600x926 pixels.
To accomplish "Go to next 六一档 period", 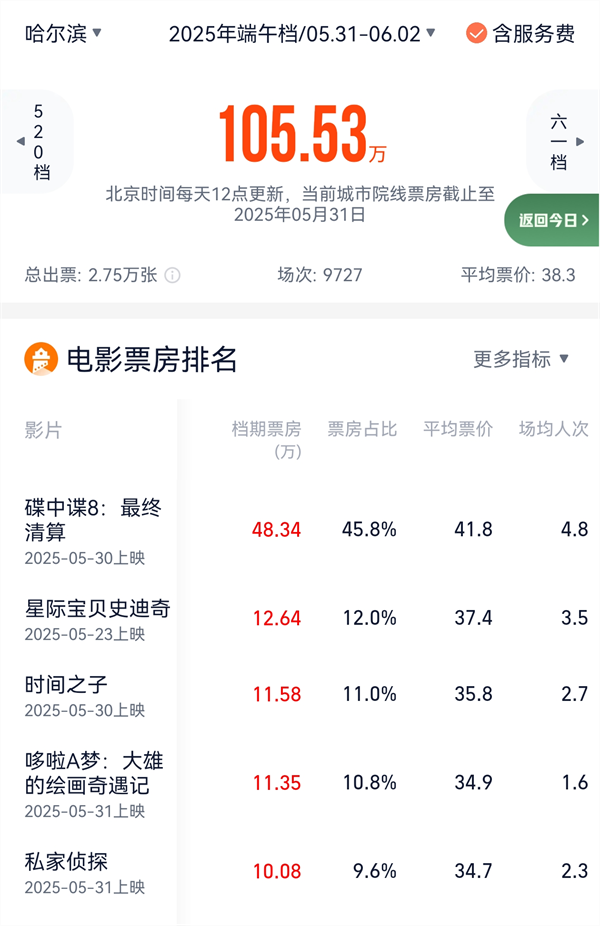I will [x=561, y=142].
